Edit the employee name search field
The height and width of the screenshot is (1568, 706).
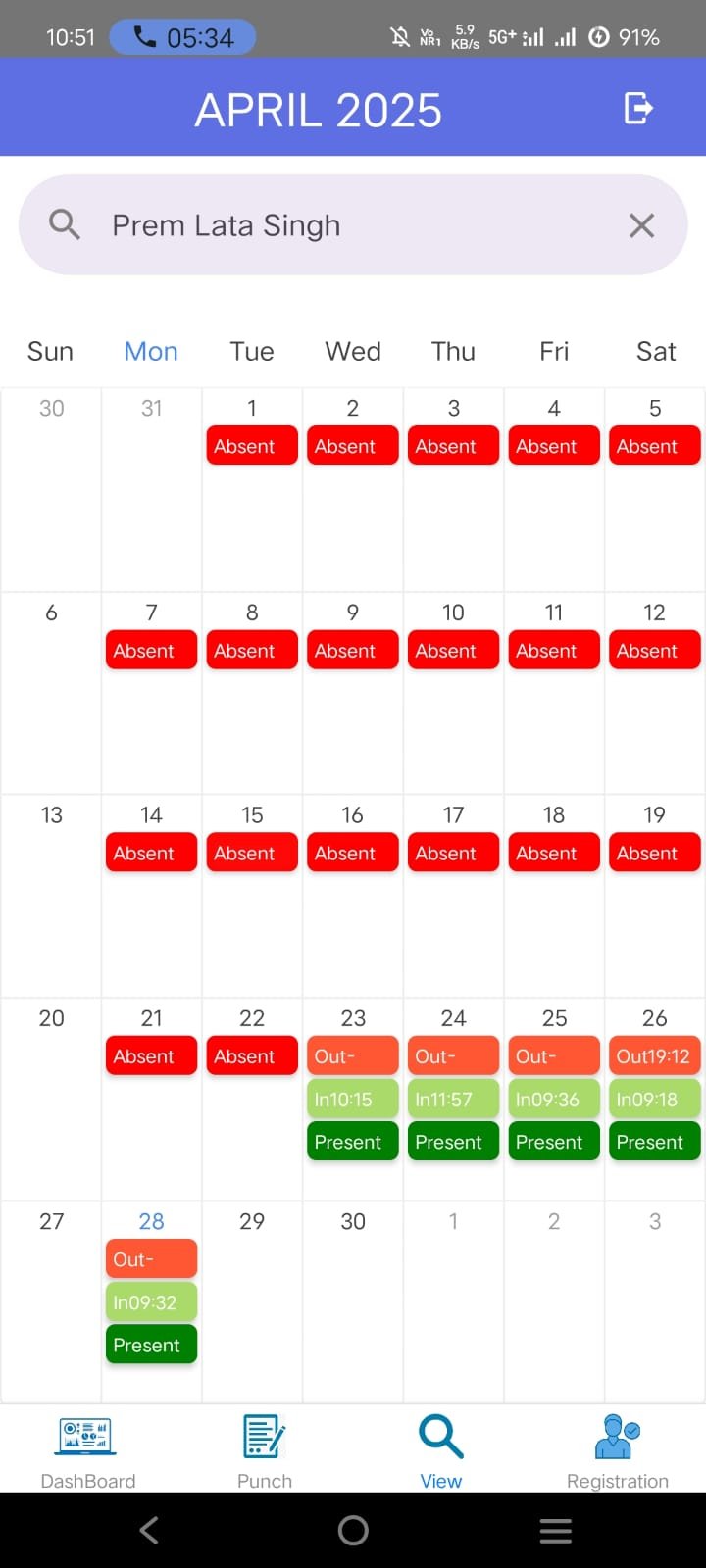coord(353,225)
